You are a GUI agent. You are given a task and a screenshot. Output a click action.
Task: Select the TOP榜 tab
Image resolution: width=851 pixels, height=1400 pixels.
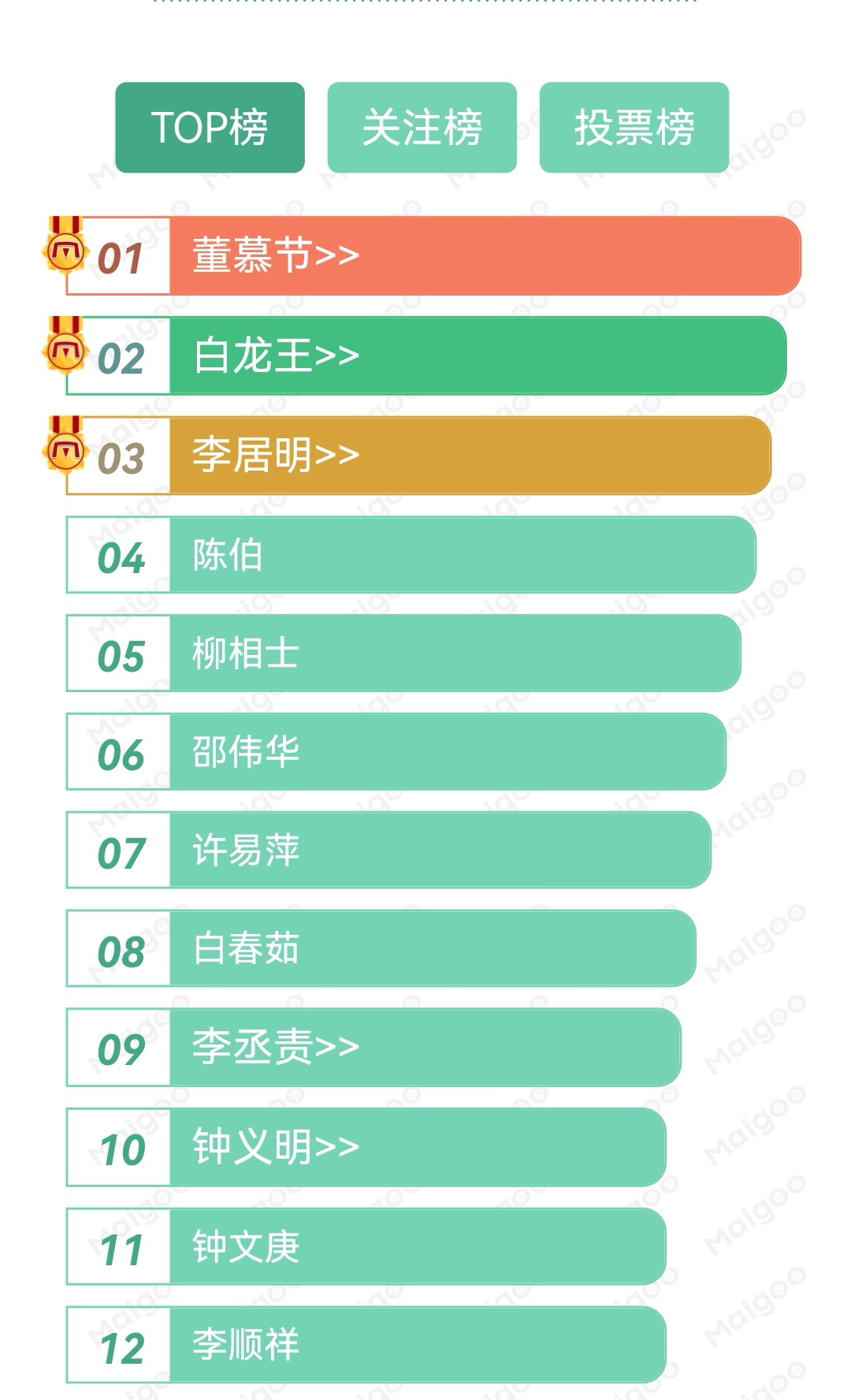tap(210, 128)
